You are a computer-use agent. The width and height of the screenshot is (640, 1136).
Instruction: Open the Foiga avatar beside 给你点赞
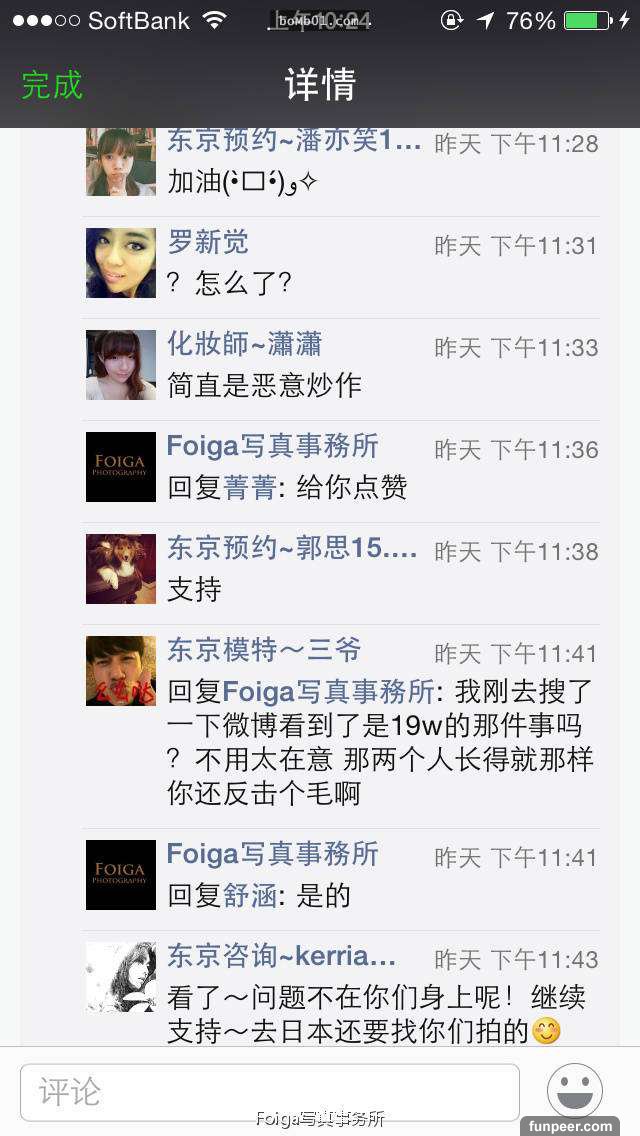[120, 467]
